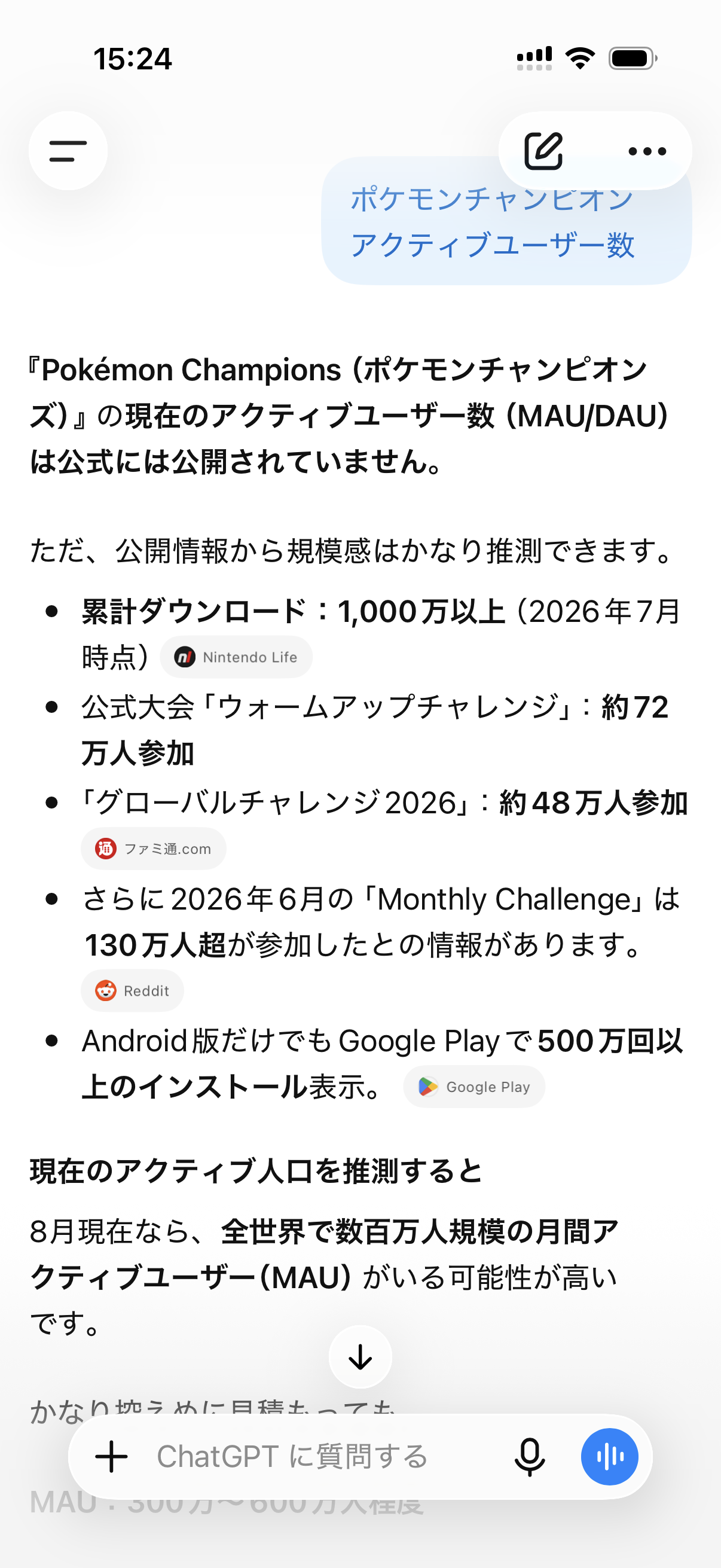Image resolution: width=721 pixels, height=1568 pixels.
Task: Open the Nintendo Life source chip
Action: 236,657
